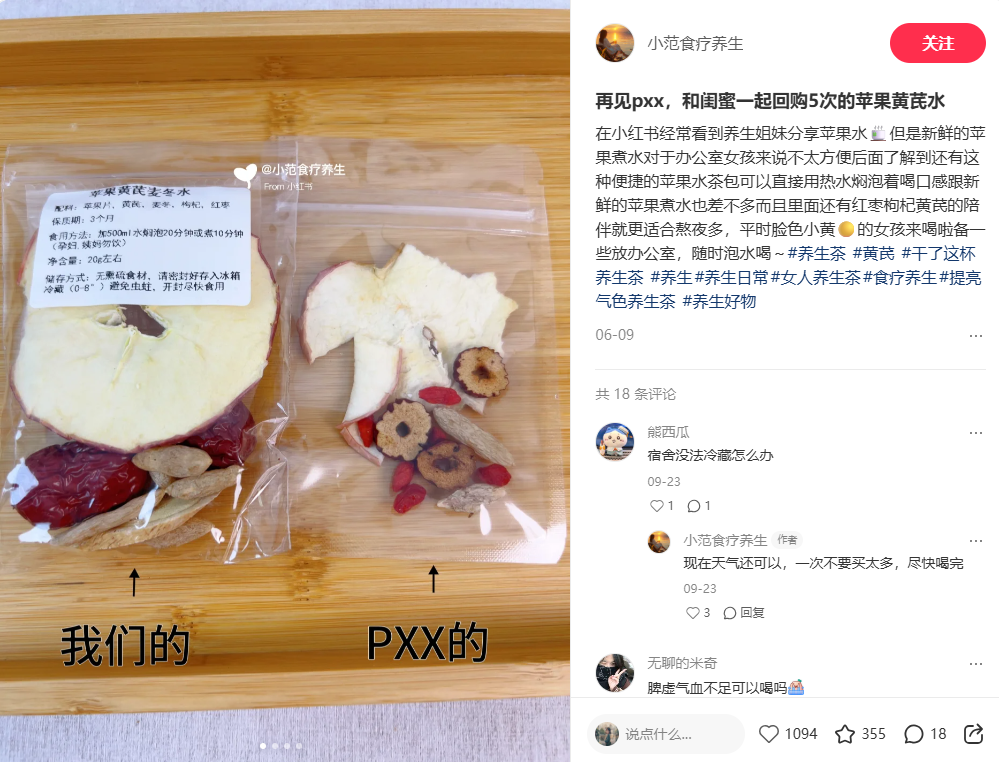Tap 回复 under the author's reply
This screenshot has height=762, width=999.
743,612
